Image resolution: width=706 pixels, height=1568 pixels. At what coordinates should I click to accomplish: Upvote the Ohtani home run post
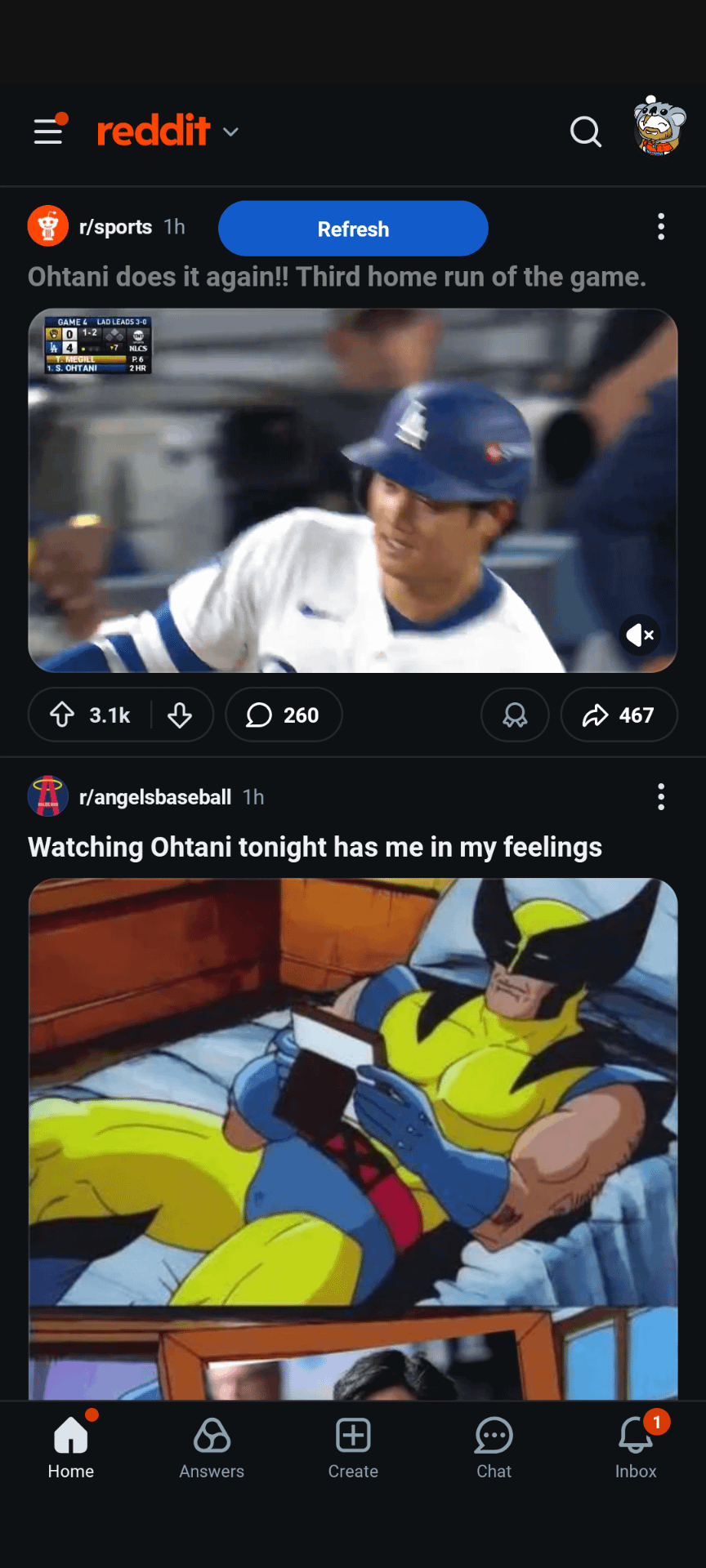tap(63, 715)
